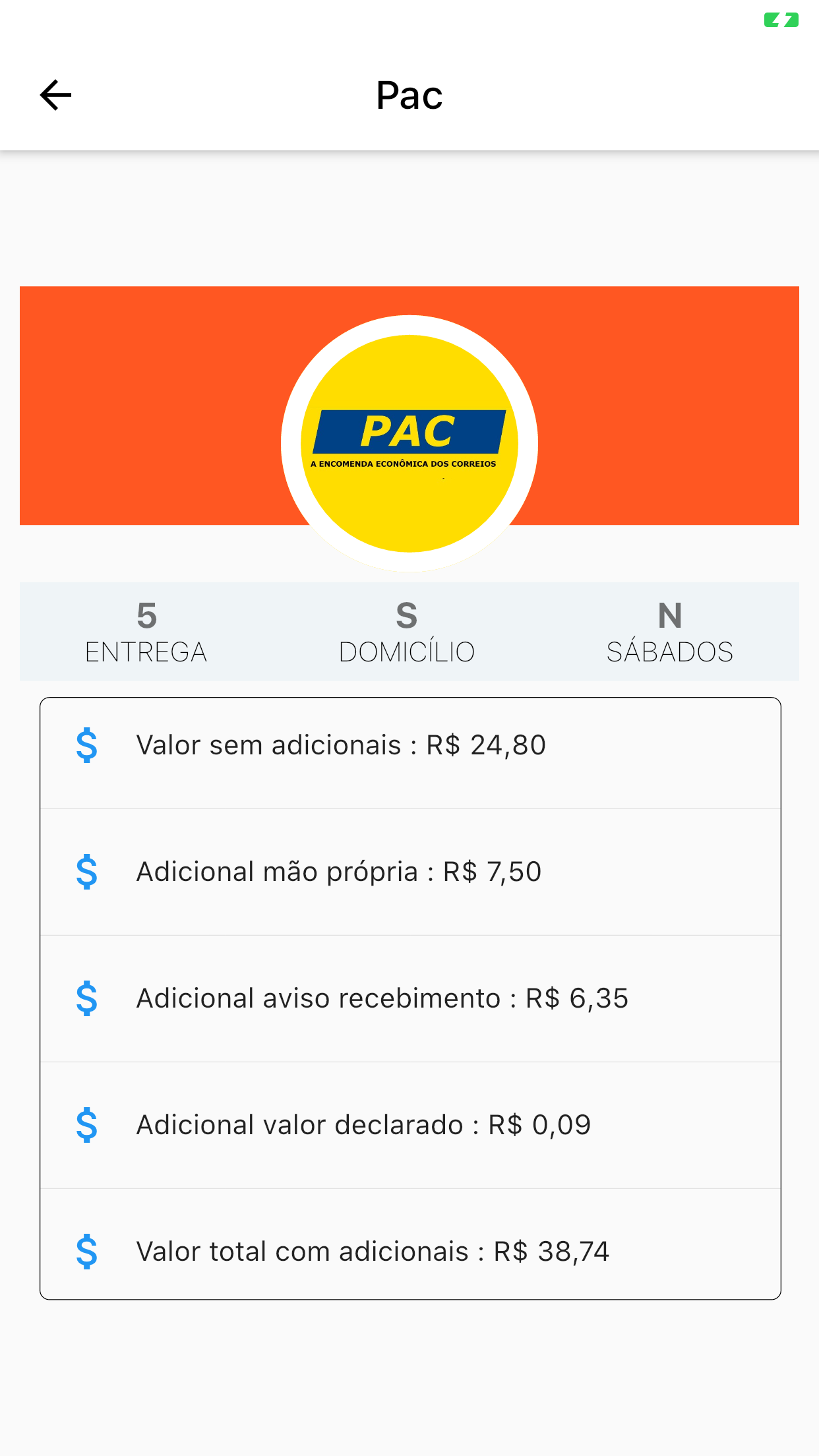Go back using the arrow icon
Viewport: 819px width, 1456px height.
point(55,95)
